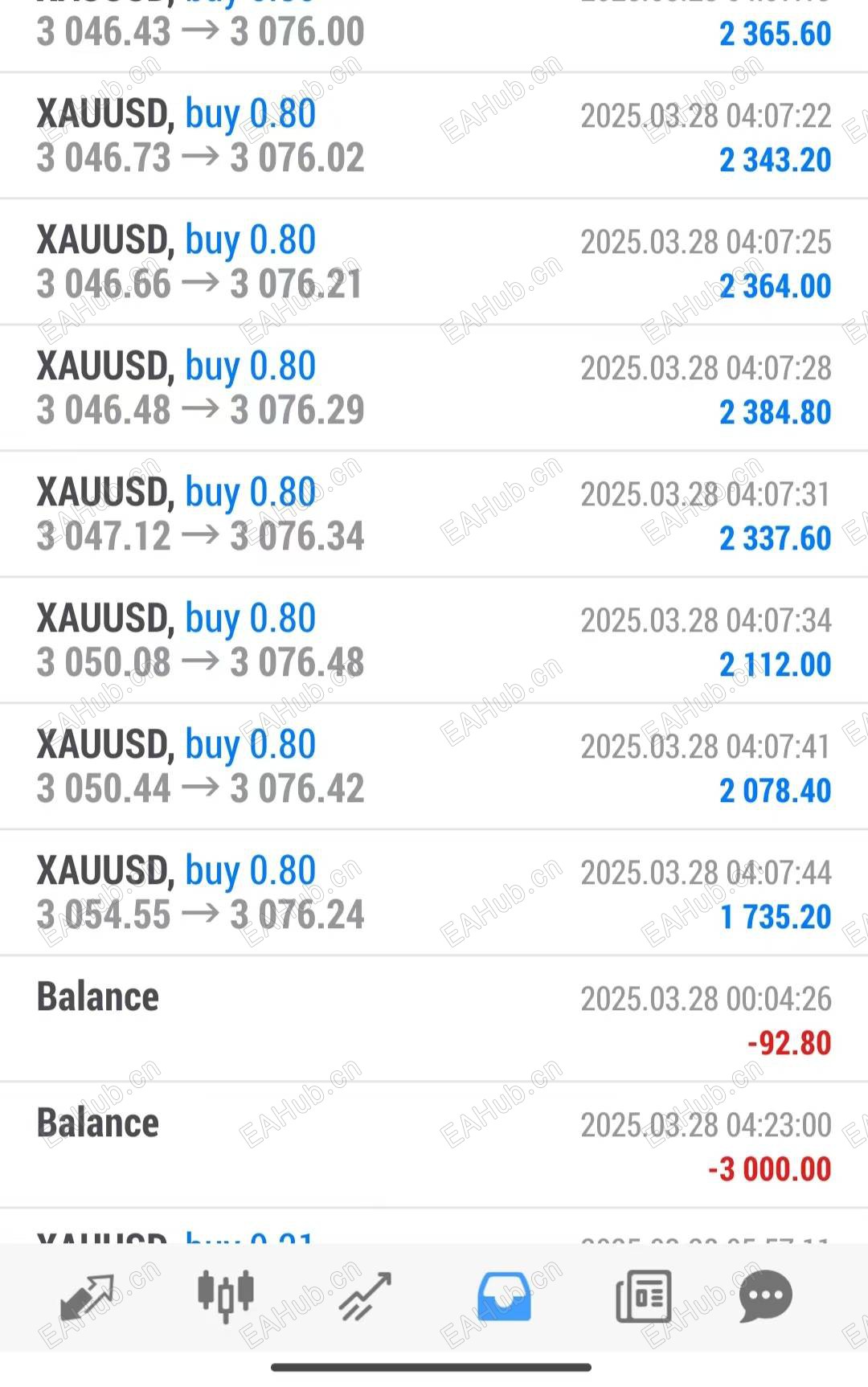View the Balance entry of -3 000.00
The image size is (868, 1387).
pos(434,1145)
